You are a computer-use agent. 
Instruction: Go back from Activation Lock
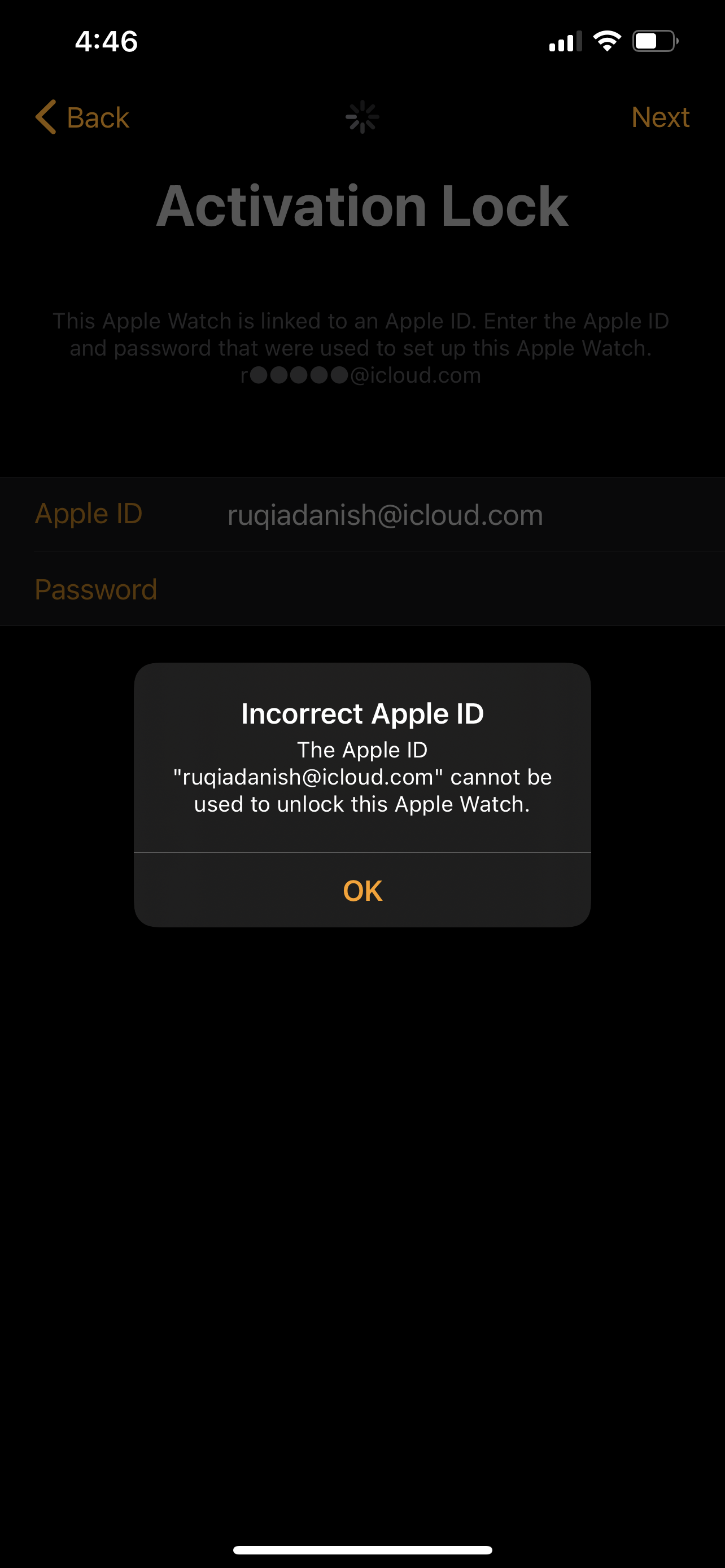(x=82, y=117)
